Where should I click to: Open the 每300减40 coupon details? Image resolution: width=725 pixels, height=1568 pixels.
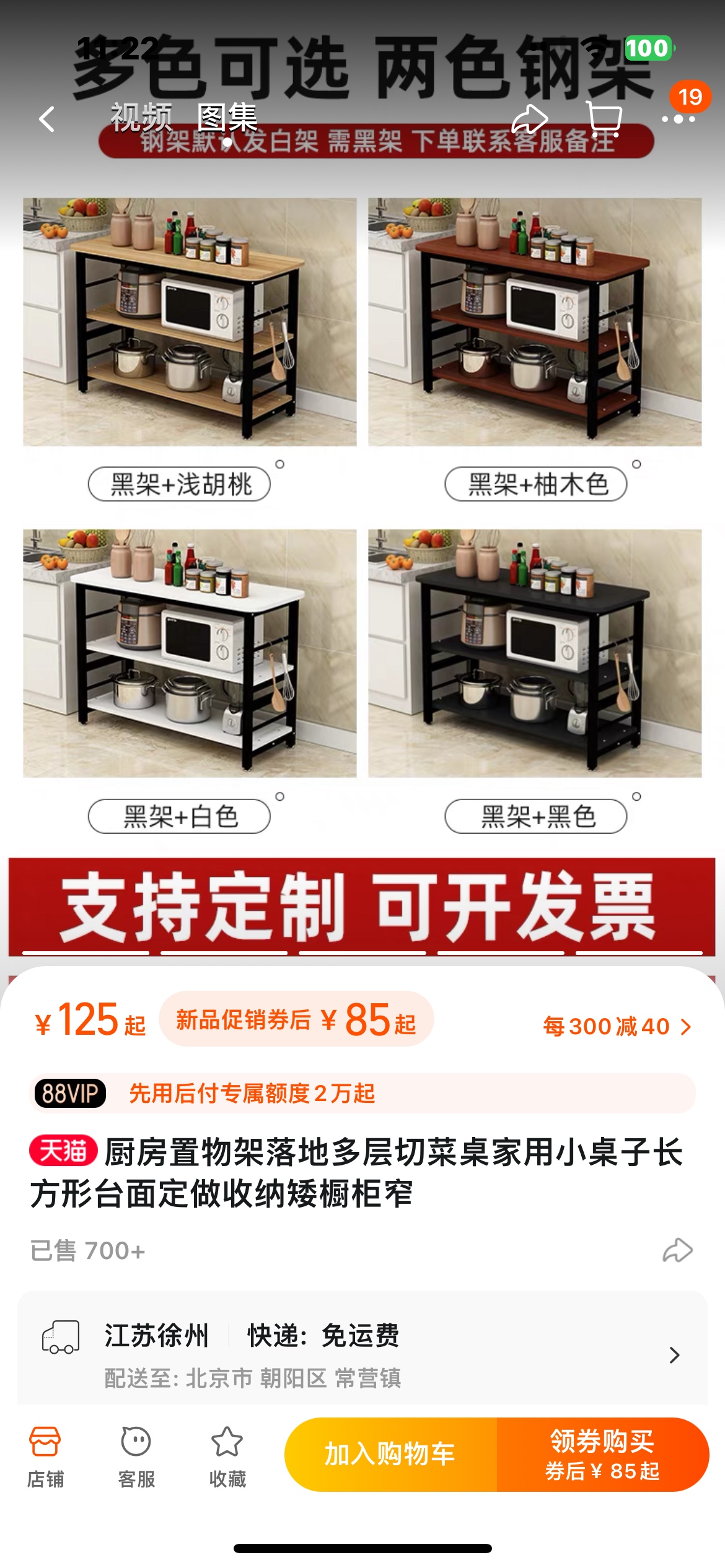pyautogui.click(x=617, y=1027)
